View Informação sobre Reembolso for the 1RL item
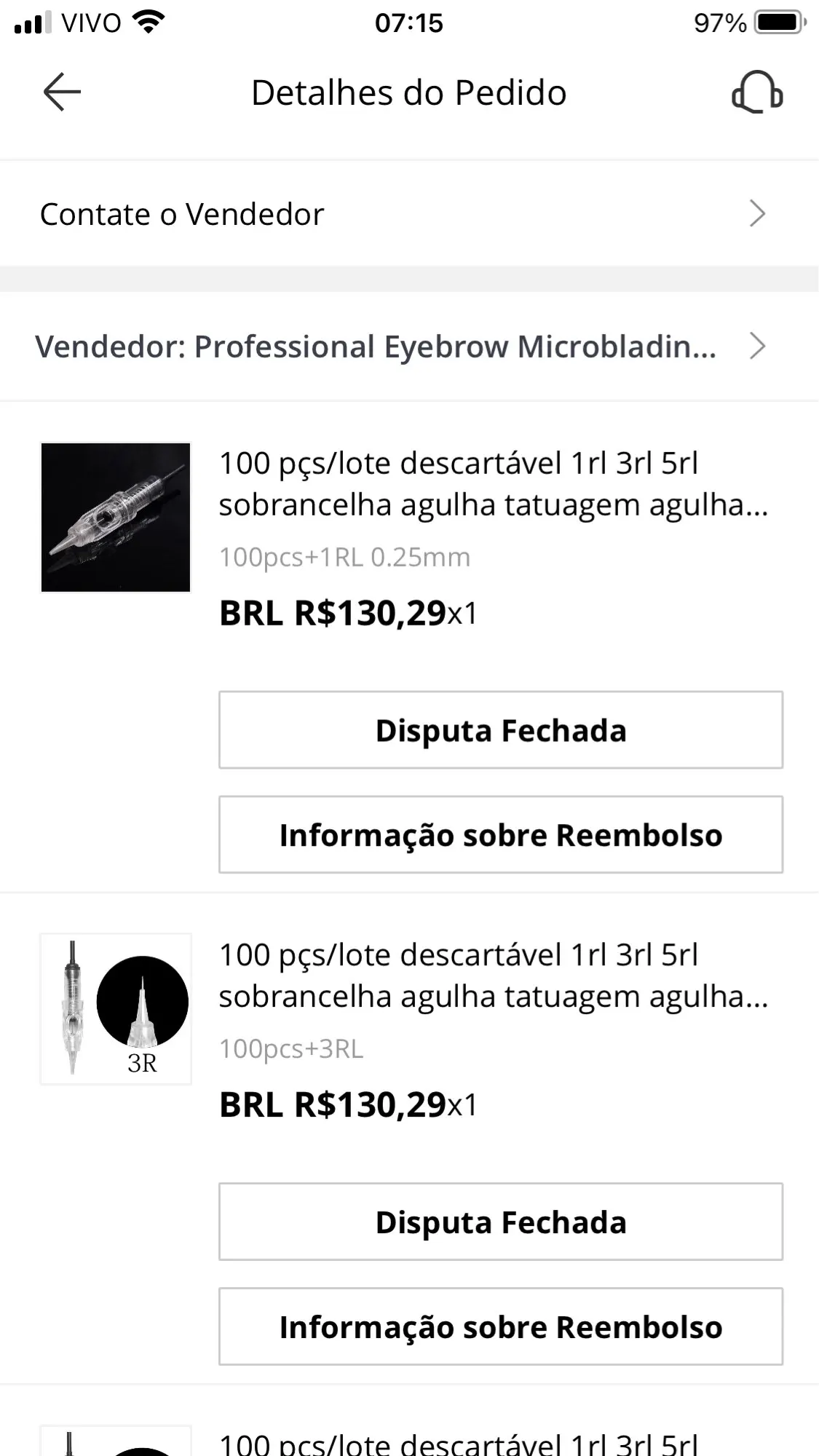819x1456 pixels. 501,835
